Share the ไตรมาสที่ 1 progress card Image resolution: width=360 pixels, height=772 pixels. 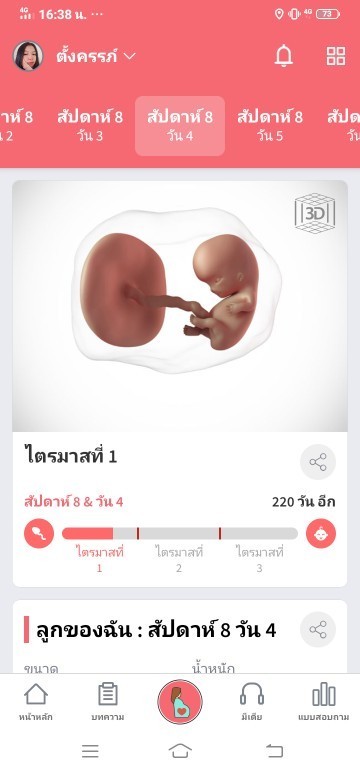[x=318, y=462]
